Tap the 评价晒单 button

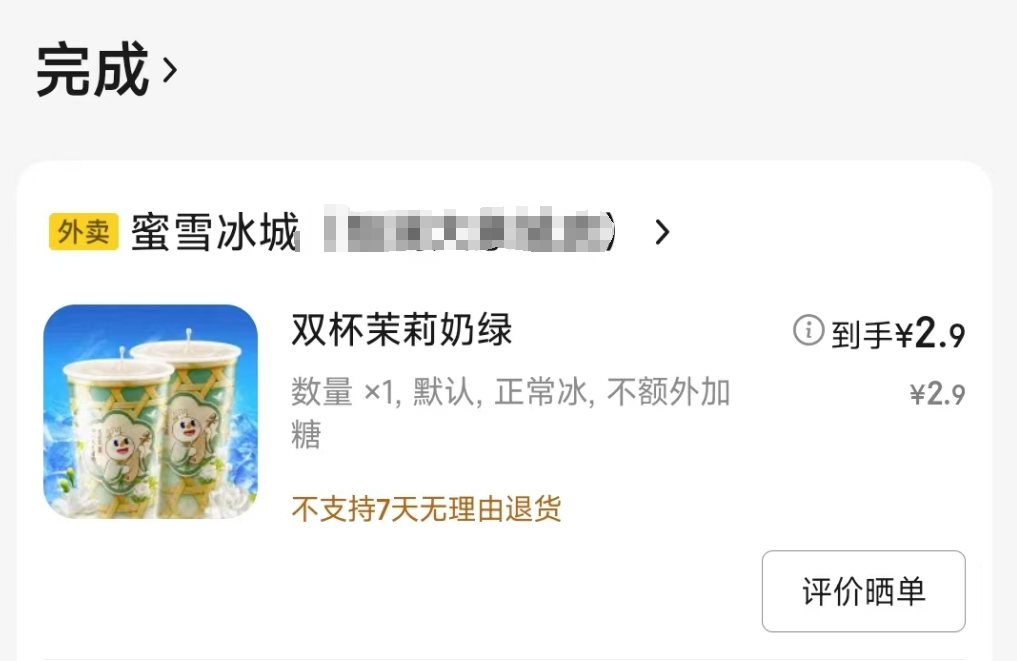tap(863, 591)
